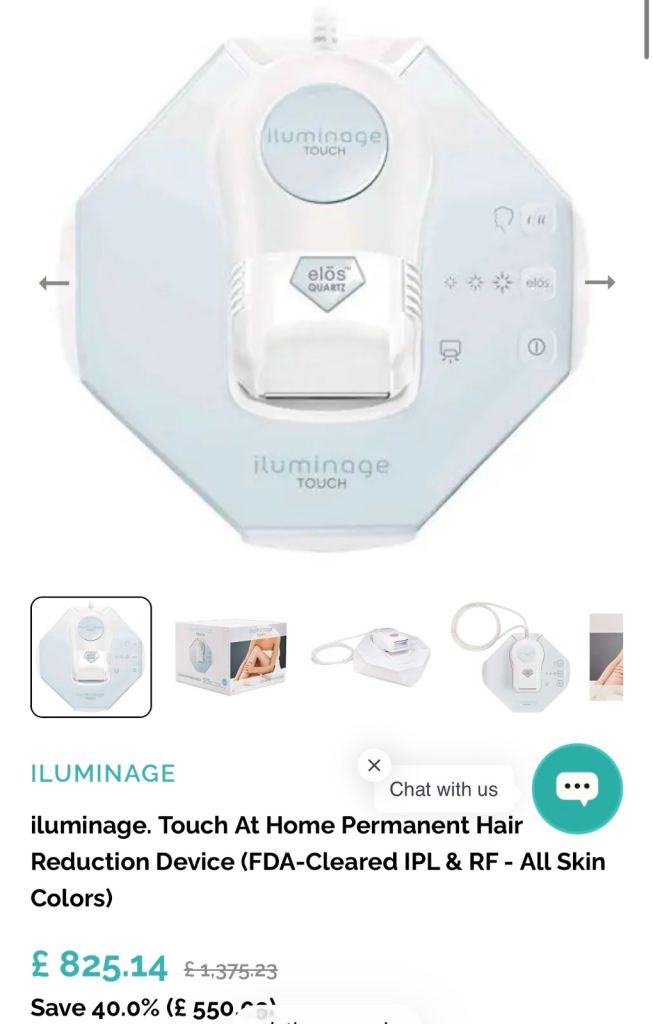View the thumbnail of the device side view
Viewport: 653px width, 1024px height.
point(371,657)
